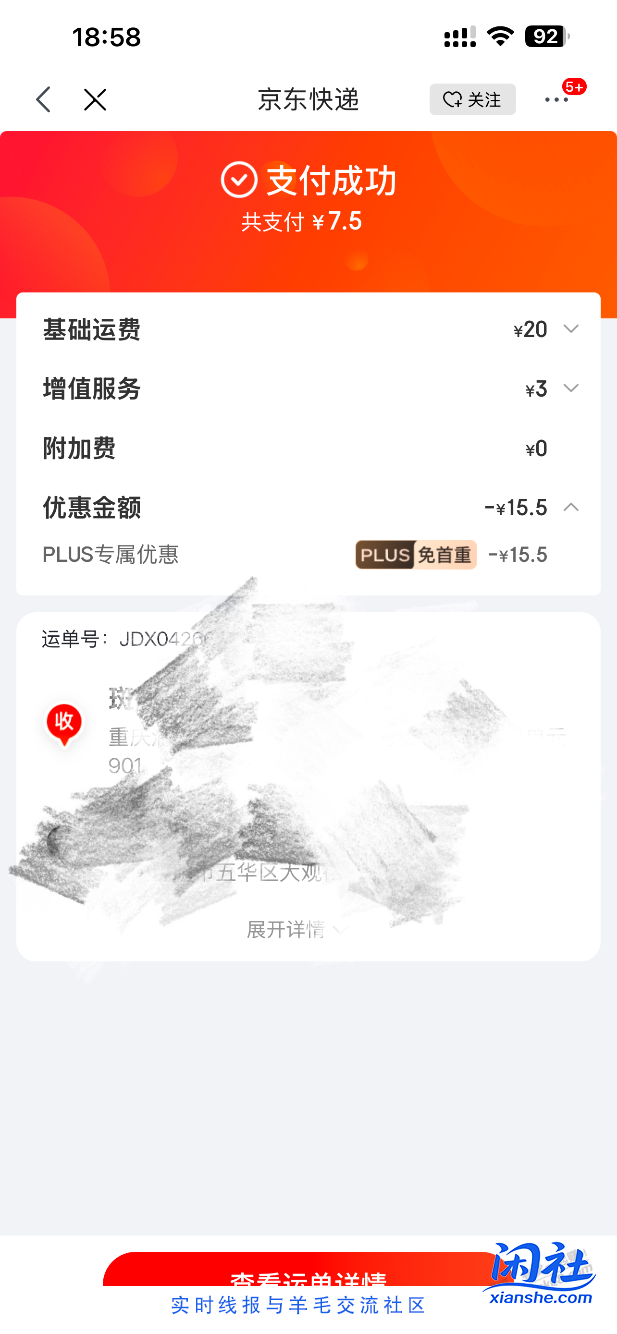Tap 展开详情 to show shipment details

point(293,929)
